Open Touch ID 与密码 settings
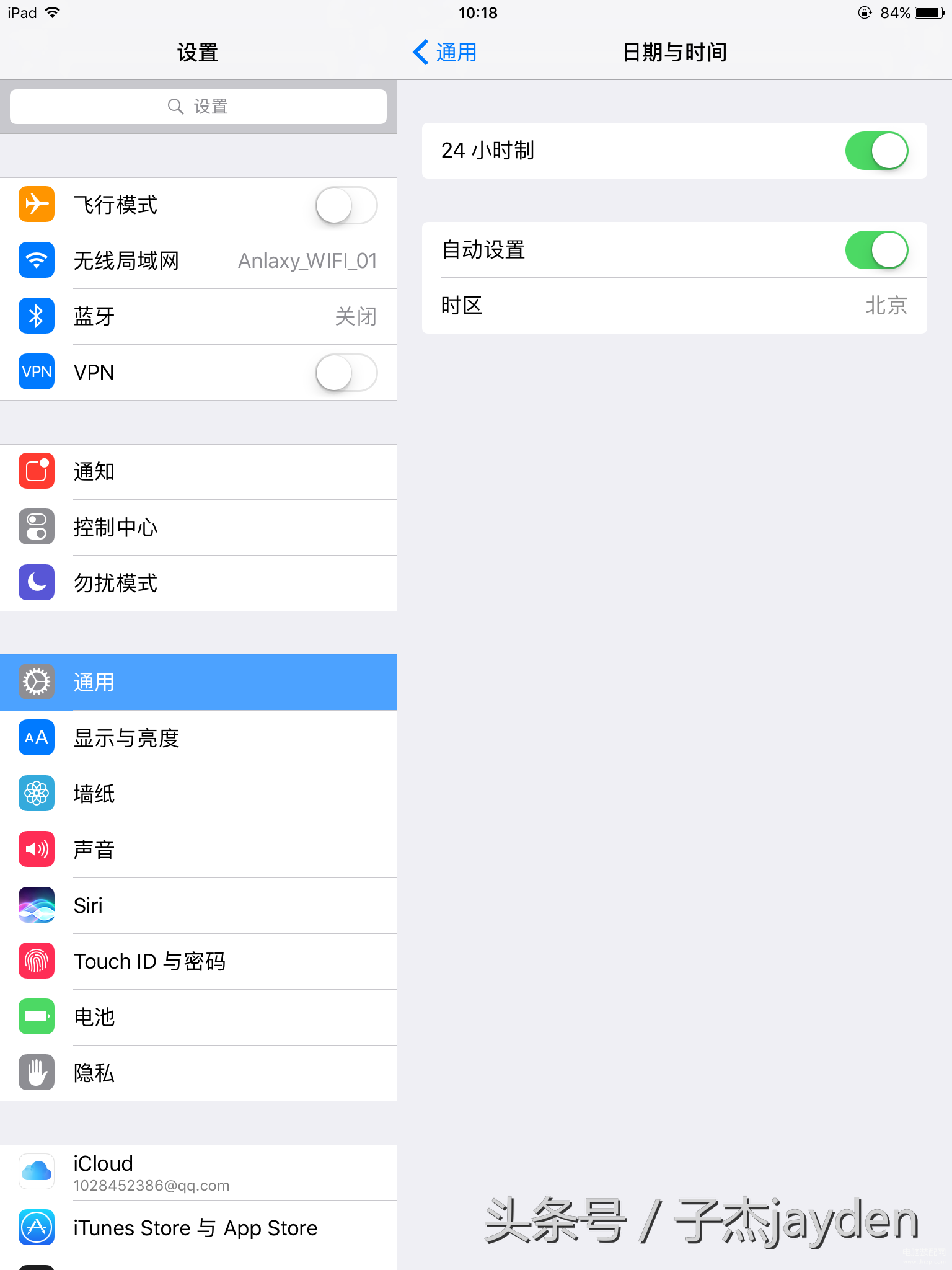This screenshot has width=952, height=1270. pos(198,962)
